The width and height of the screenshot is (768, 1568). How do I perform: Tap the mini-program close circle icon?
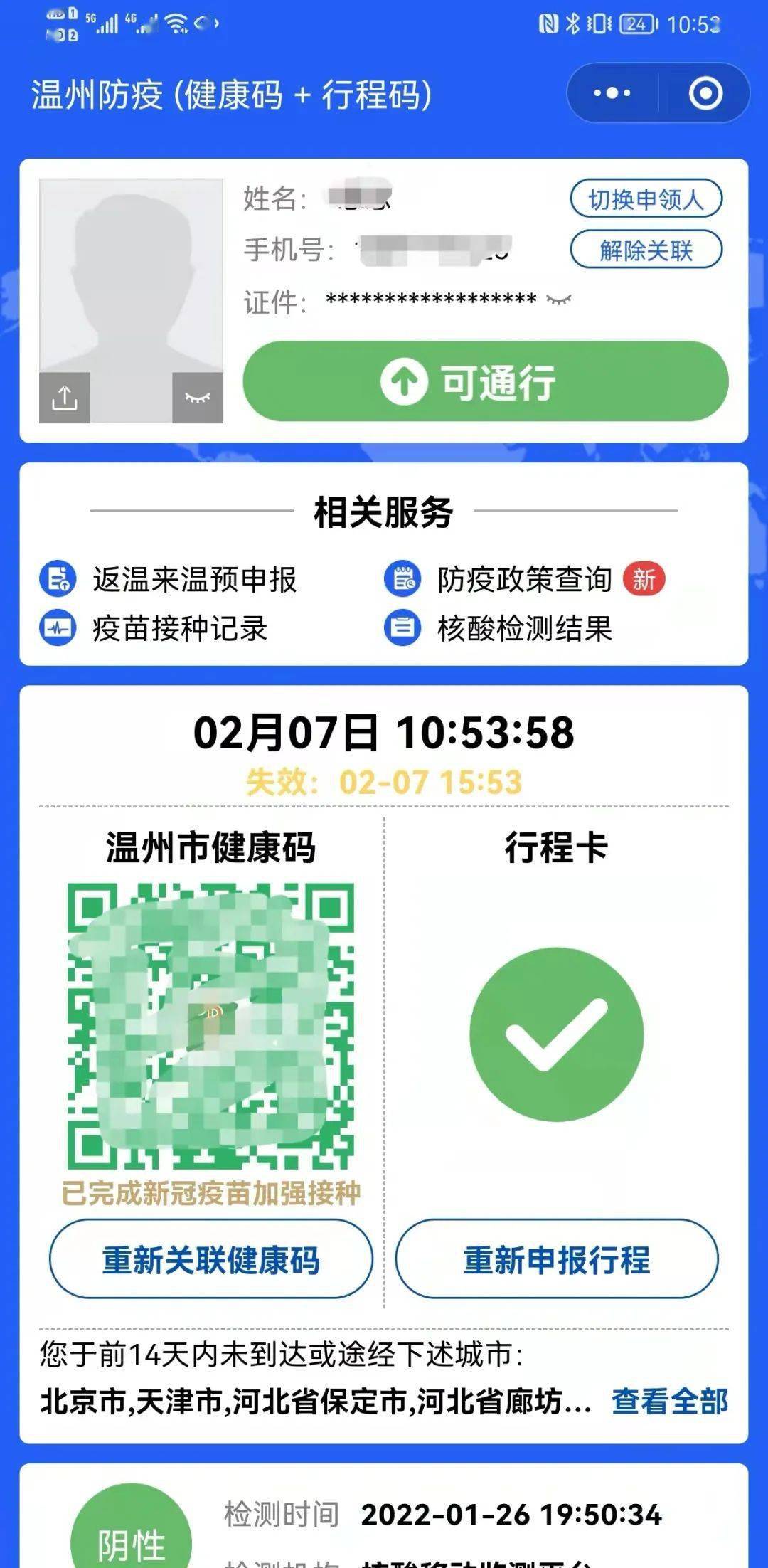[x=705, y=91]
